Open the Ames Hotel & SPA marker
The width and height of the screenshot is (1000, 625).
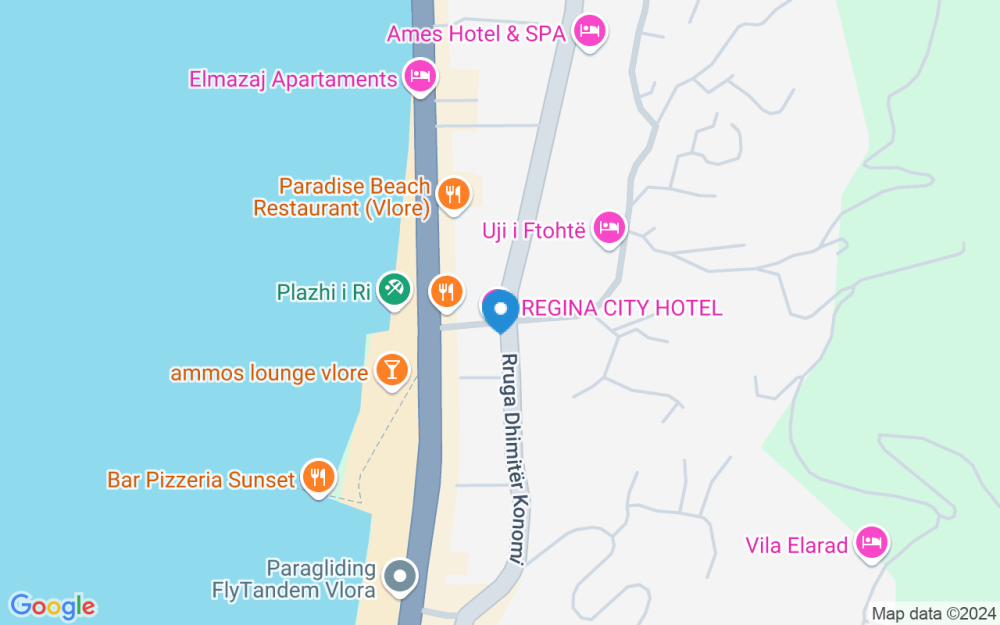point(590,31)
